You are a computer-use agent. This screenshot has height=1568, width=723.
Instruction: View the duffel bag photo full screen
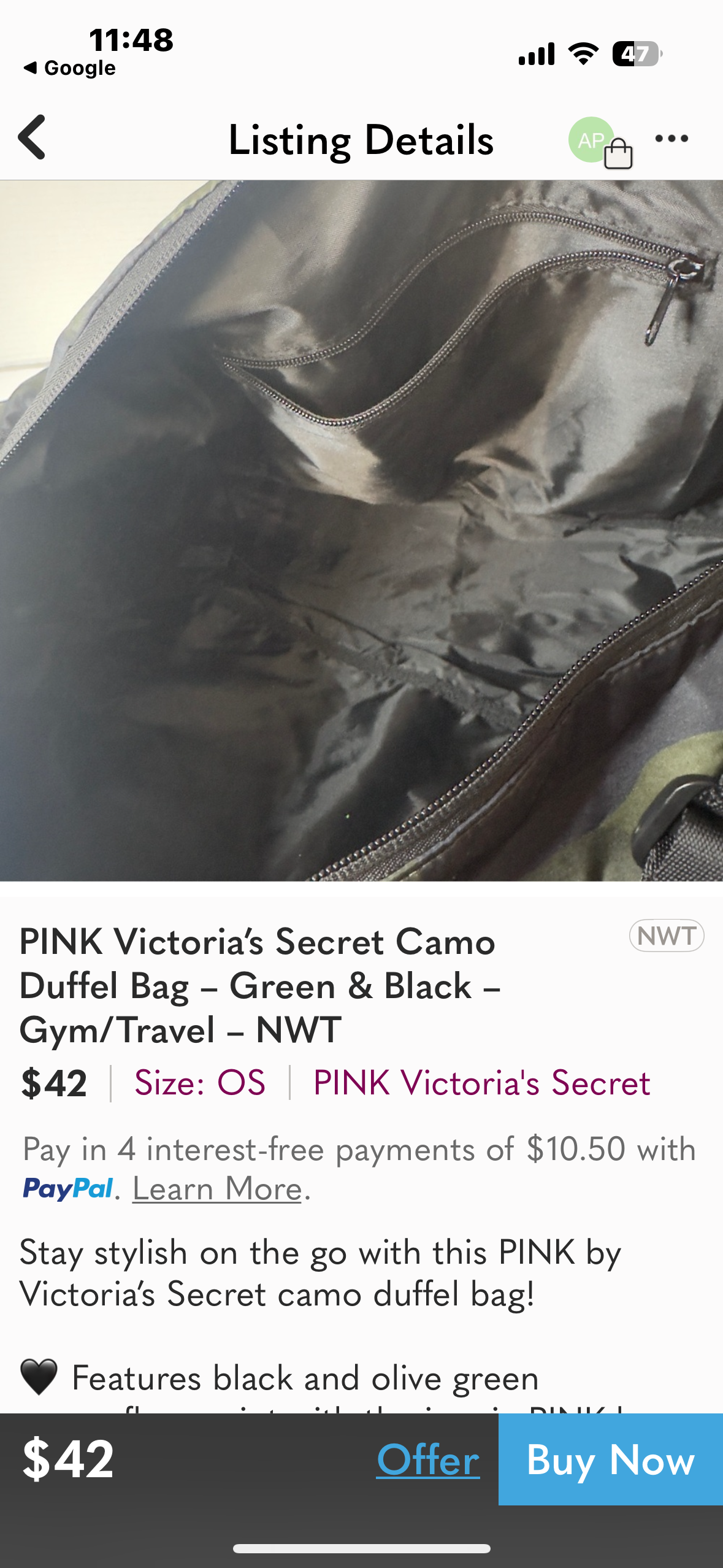coord(361,530)
